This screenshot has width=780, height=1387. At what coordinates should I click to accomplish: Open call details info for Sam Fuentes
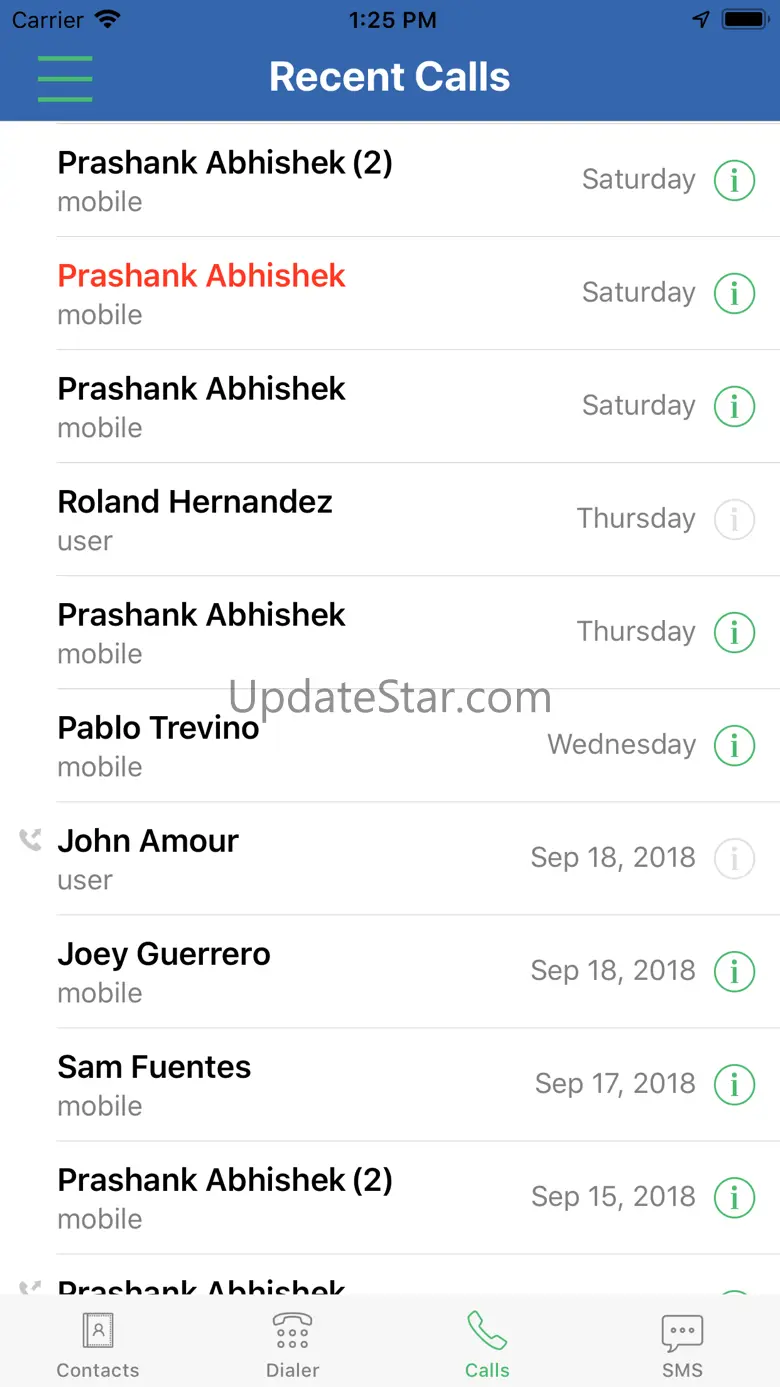coord(734,1084)
